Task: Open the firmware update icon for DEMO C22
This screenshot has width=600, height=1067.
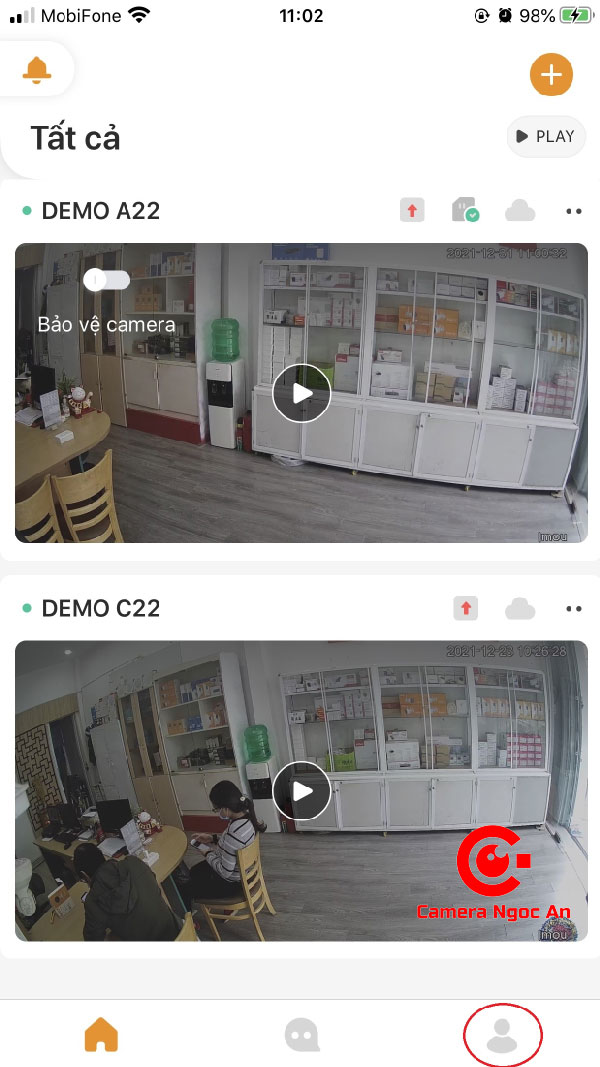Action: click(x=465, y=608)
